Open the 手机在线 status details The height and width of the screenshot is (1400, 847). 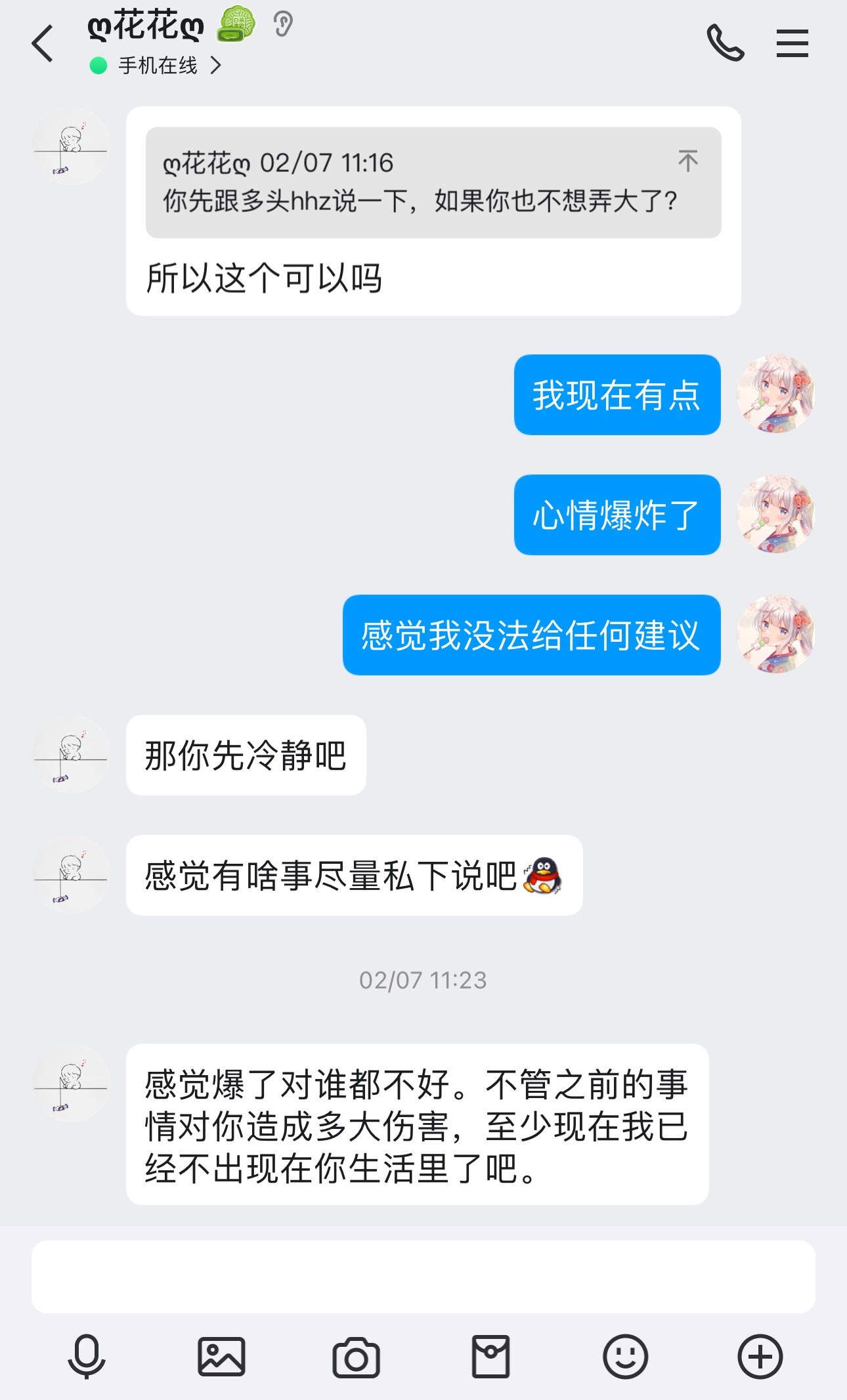(x=158, y=66)
